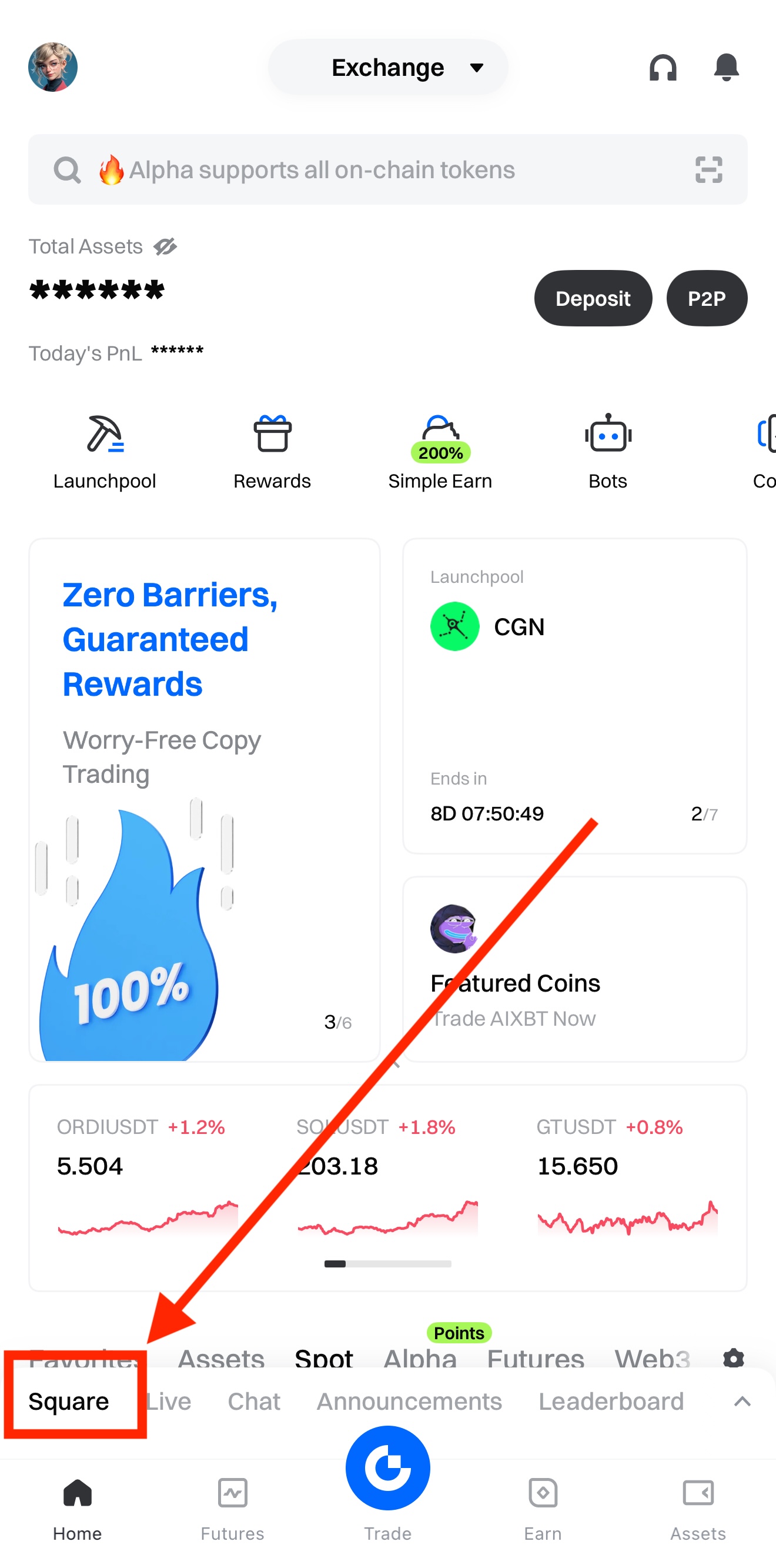Switch to the Square tab

click(69, 1401)
